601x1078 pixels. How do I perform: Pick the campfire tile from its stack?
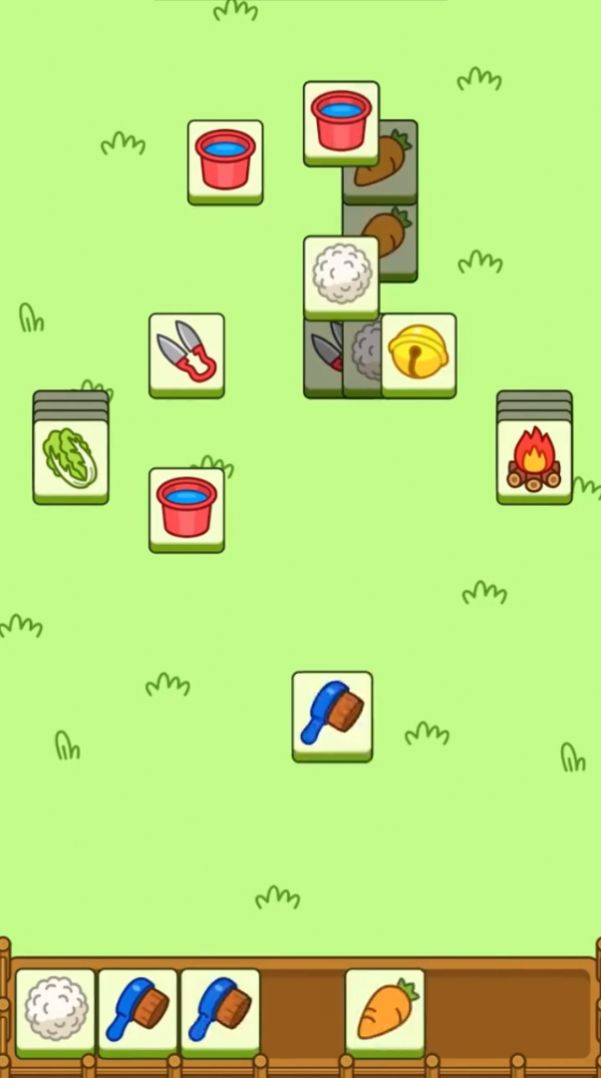(534, 459)
